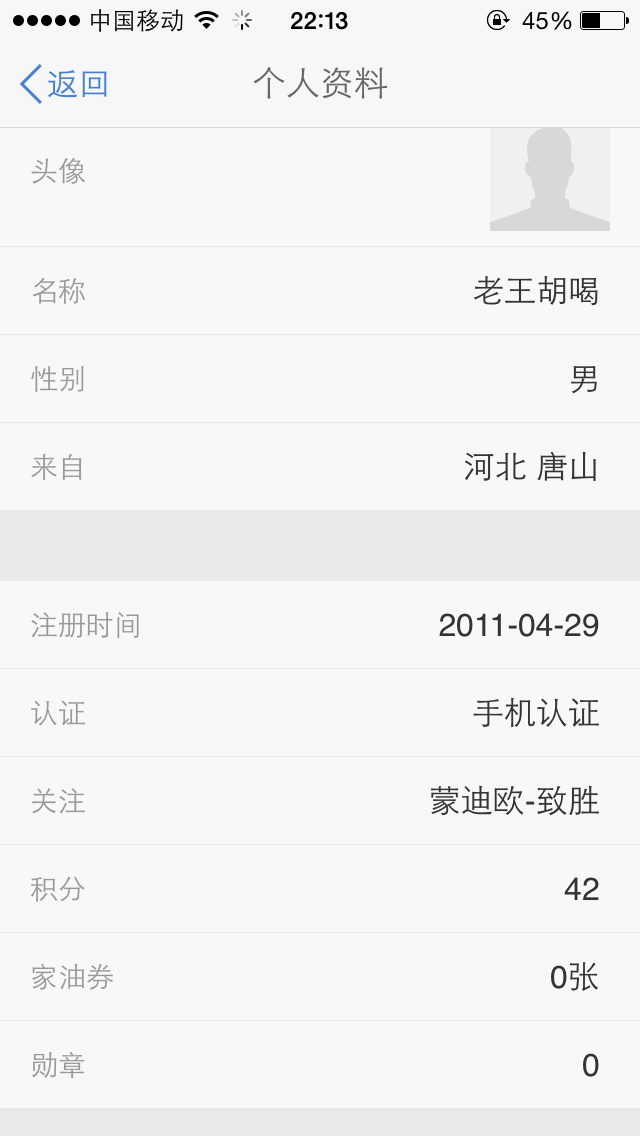The height and width of the screenshot is (1136, 640).
Task: Open the 头像 profile photo
Action: [549, 179]
